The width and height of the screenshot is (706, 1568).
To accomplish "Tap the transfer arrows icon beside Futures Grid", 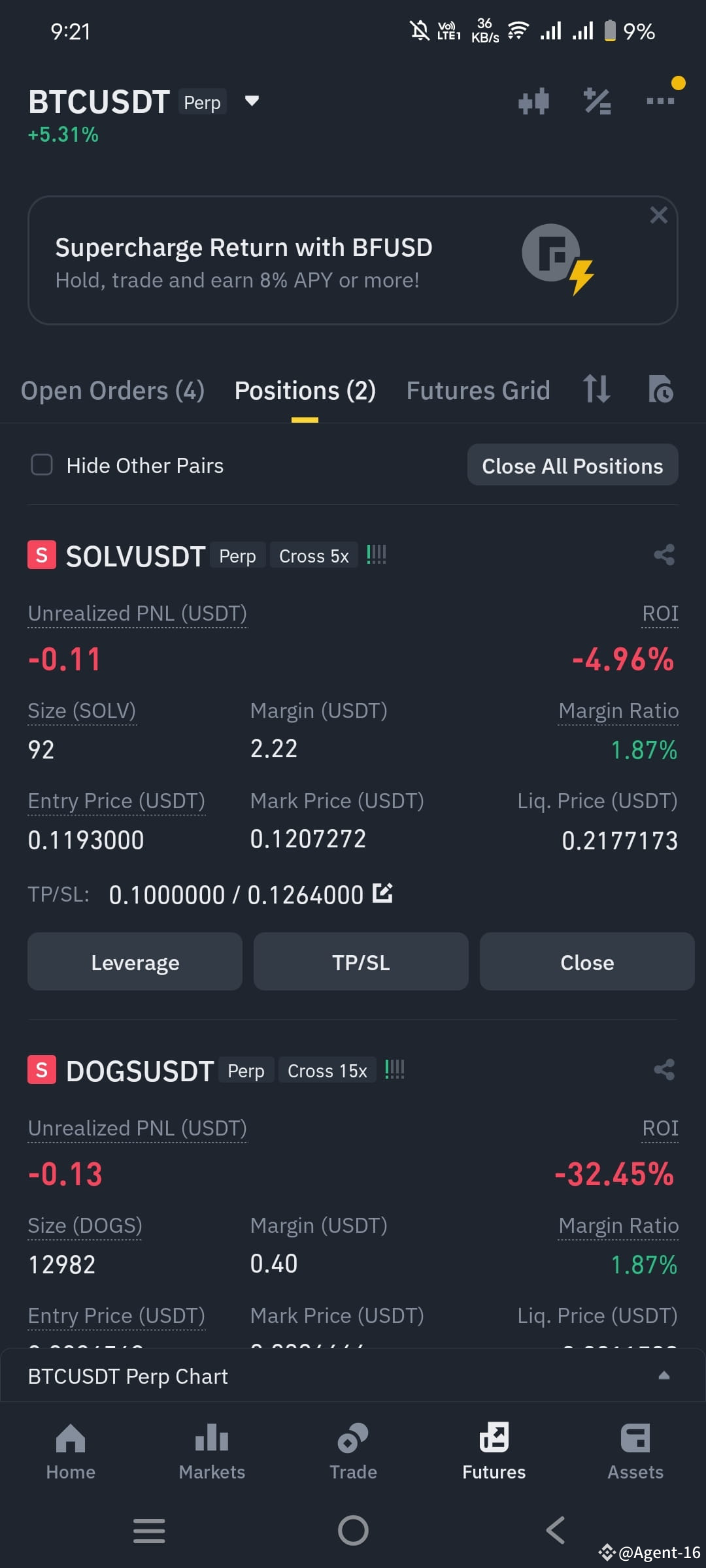I will (x=596, y=389).
